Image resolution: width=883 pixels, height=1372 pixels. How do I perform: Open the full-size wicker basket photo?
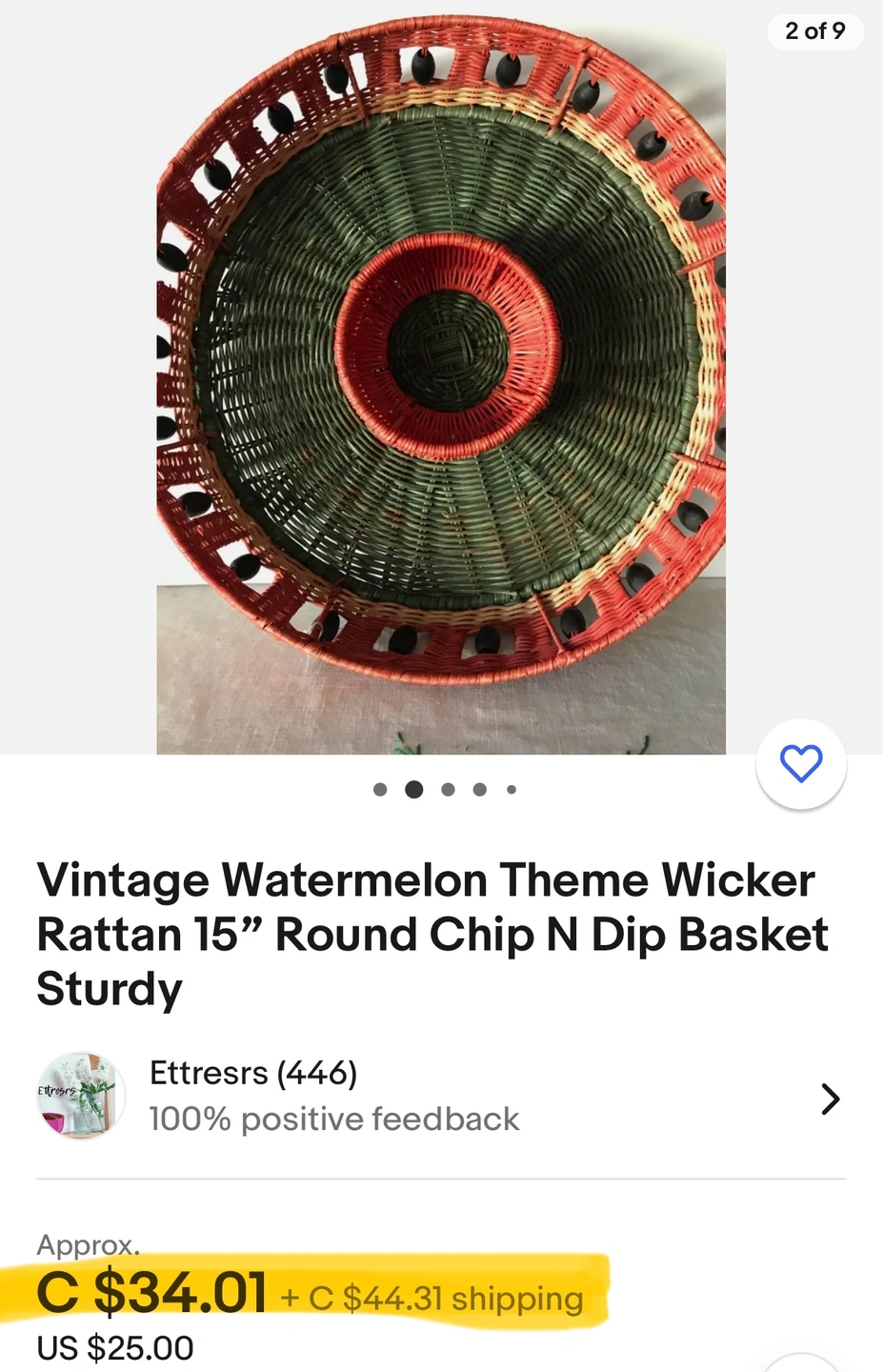(441, 381)
